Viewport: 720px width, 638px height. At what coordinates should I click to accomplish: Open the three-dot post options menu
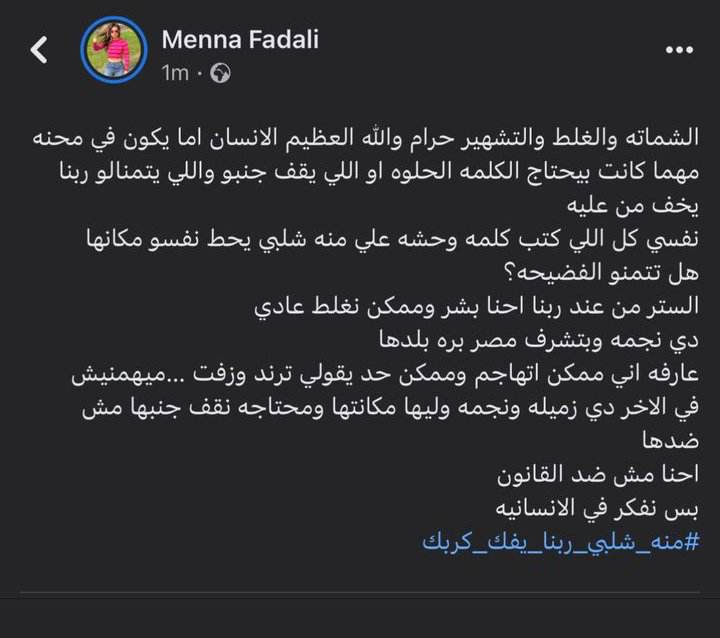(x=678, y=49)
